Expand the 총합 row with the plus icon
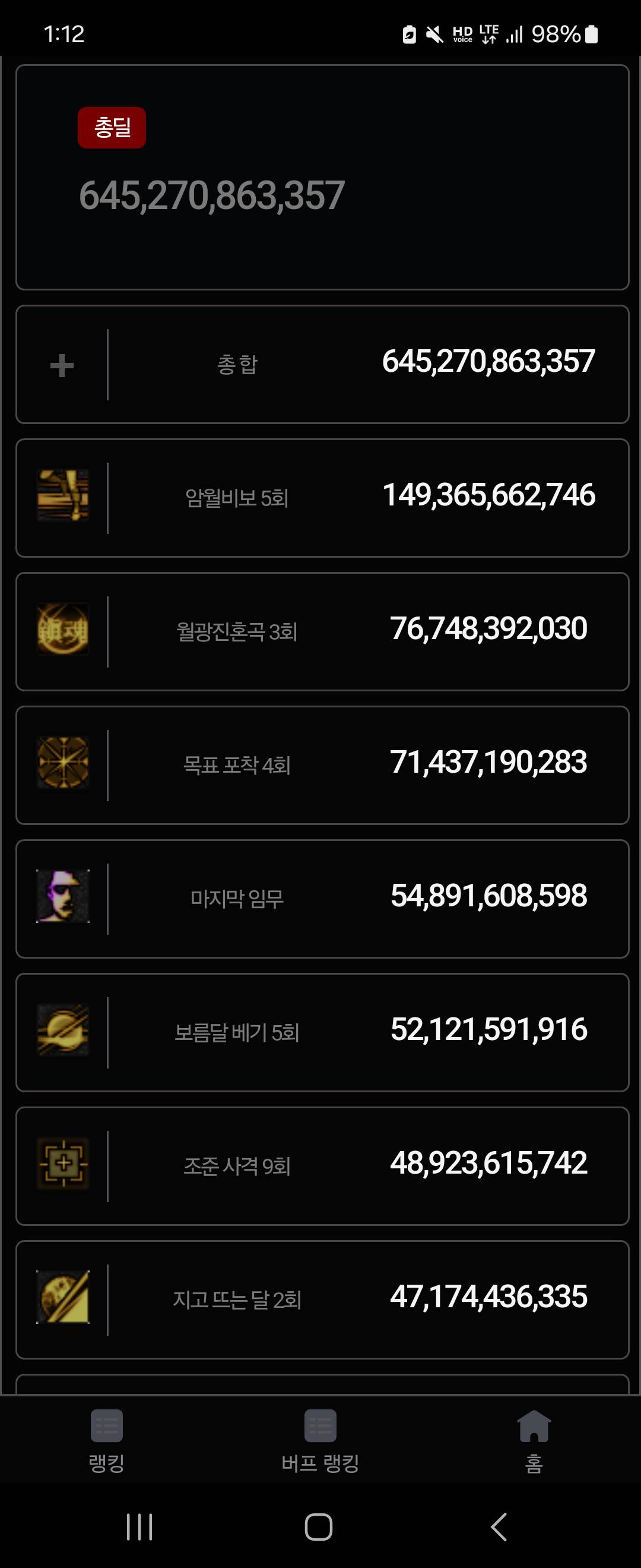 pos(62,365)
